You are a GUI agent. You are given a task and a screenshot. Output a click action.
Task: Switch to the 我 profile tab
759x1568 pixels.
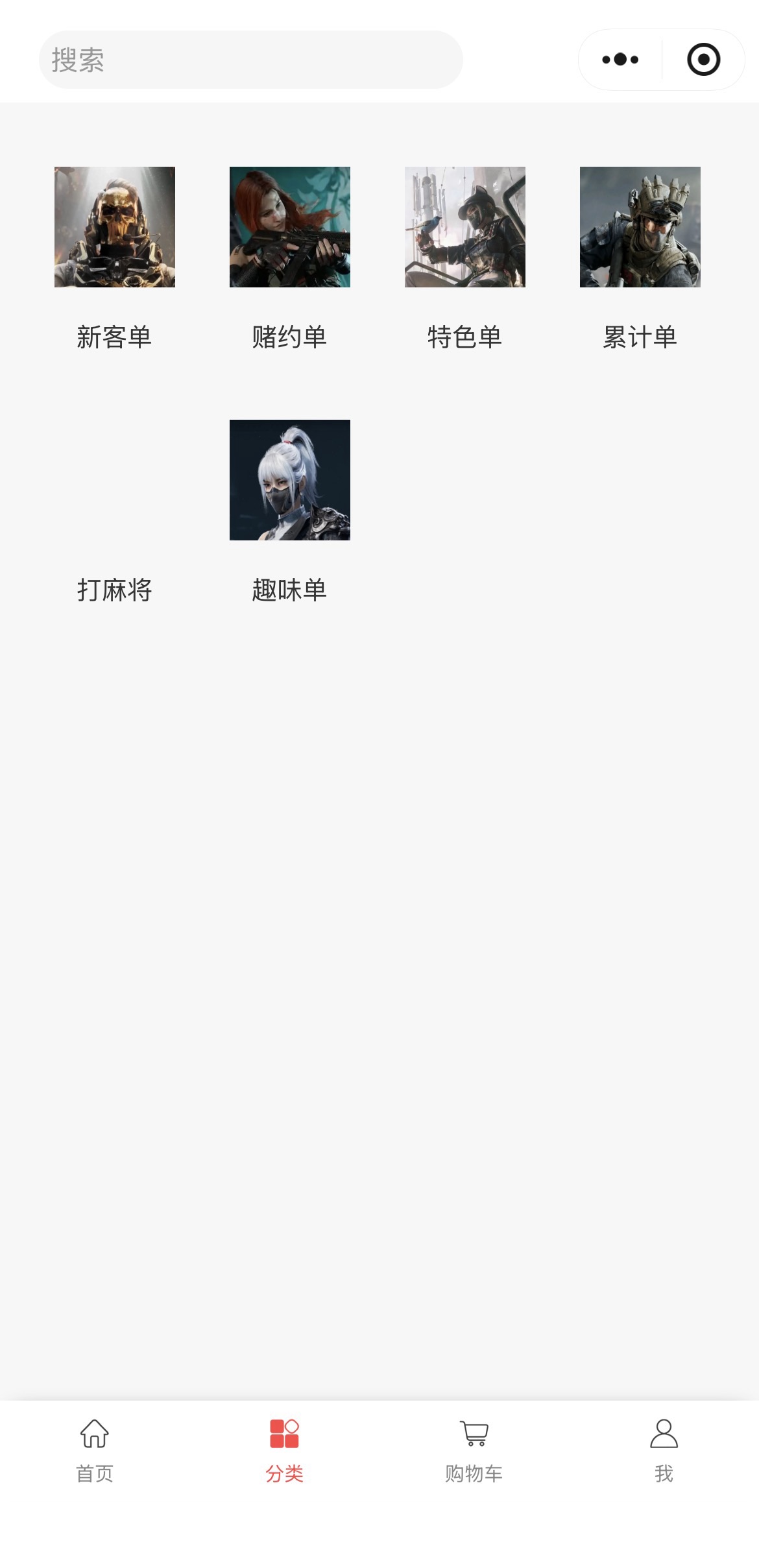point(664,1451)
